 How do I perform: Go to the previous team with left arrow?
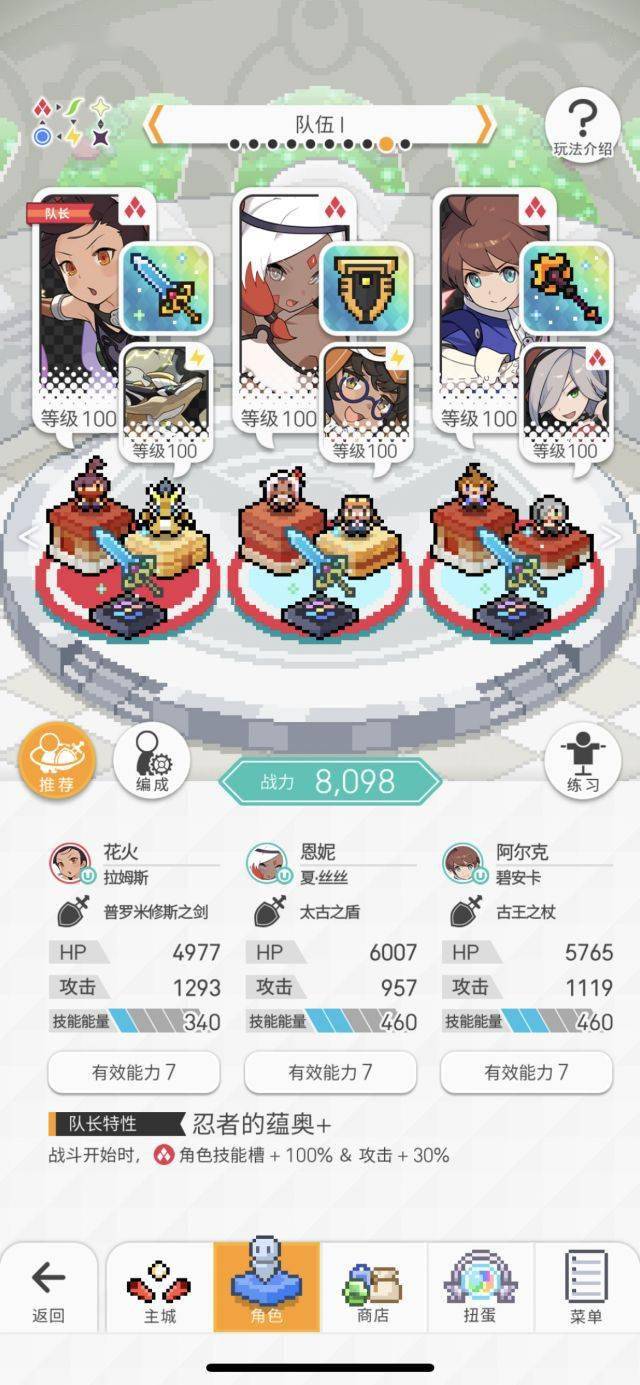155,124
